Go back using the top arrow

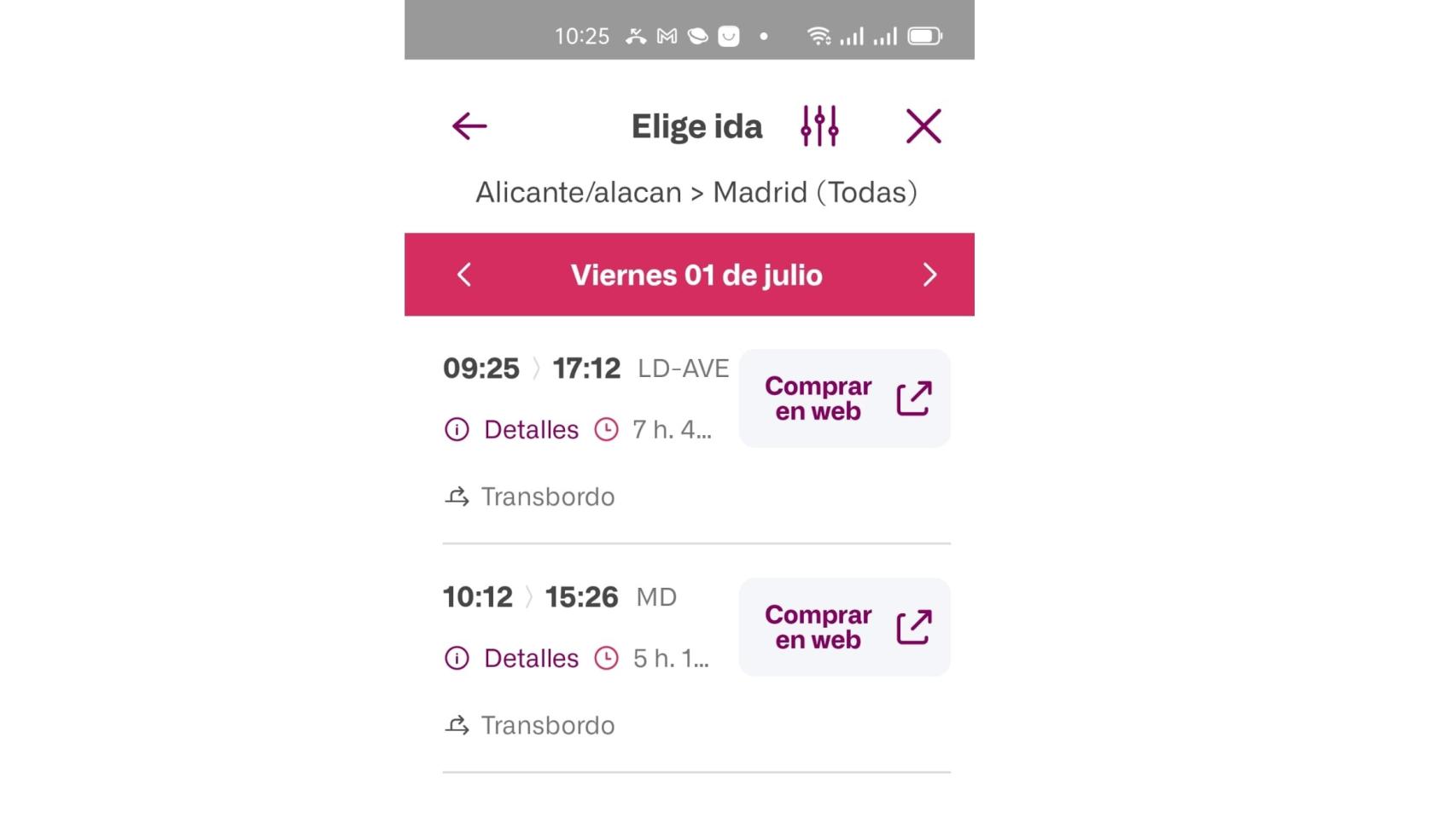(469, 126)
